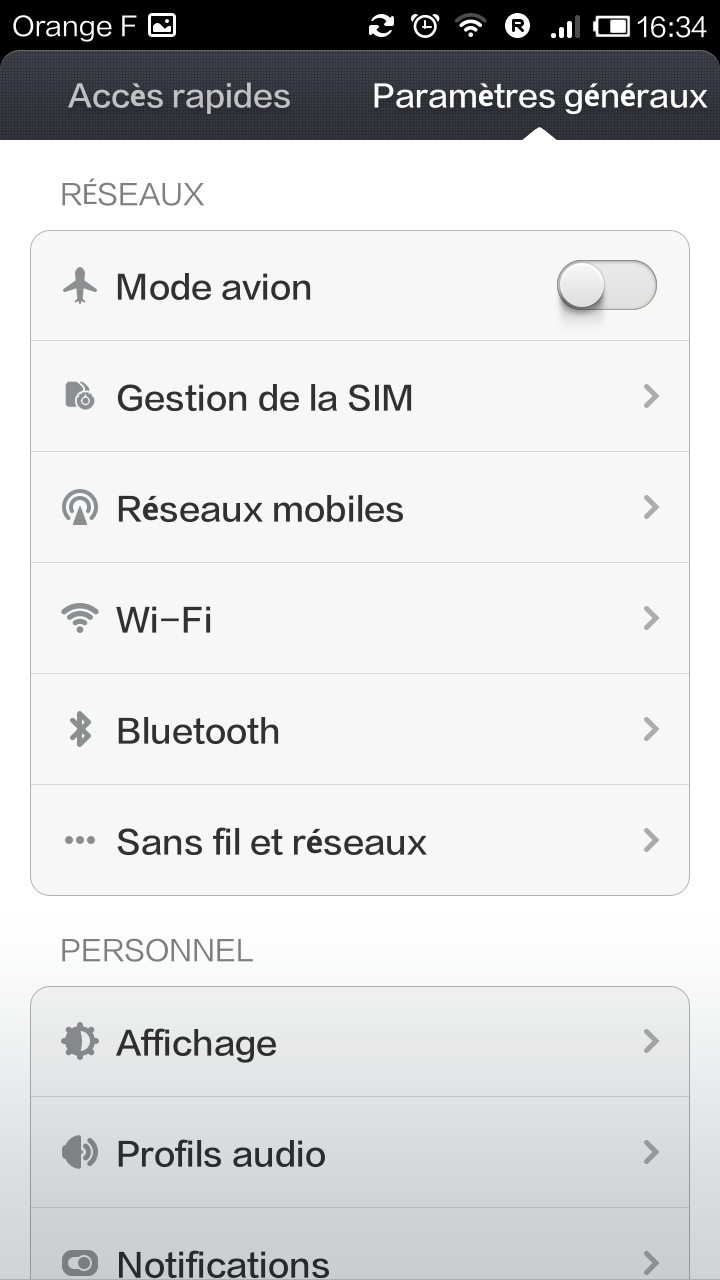This screenshot has height=1280, width=720.
Task: Open the Bluetooth settings row
Action: click(x=360, y=730)
